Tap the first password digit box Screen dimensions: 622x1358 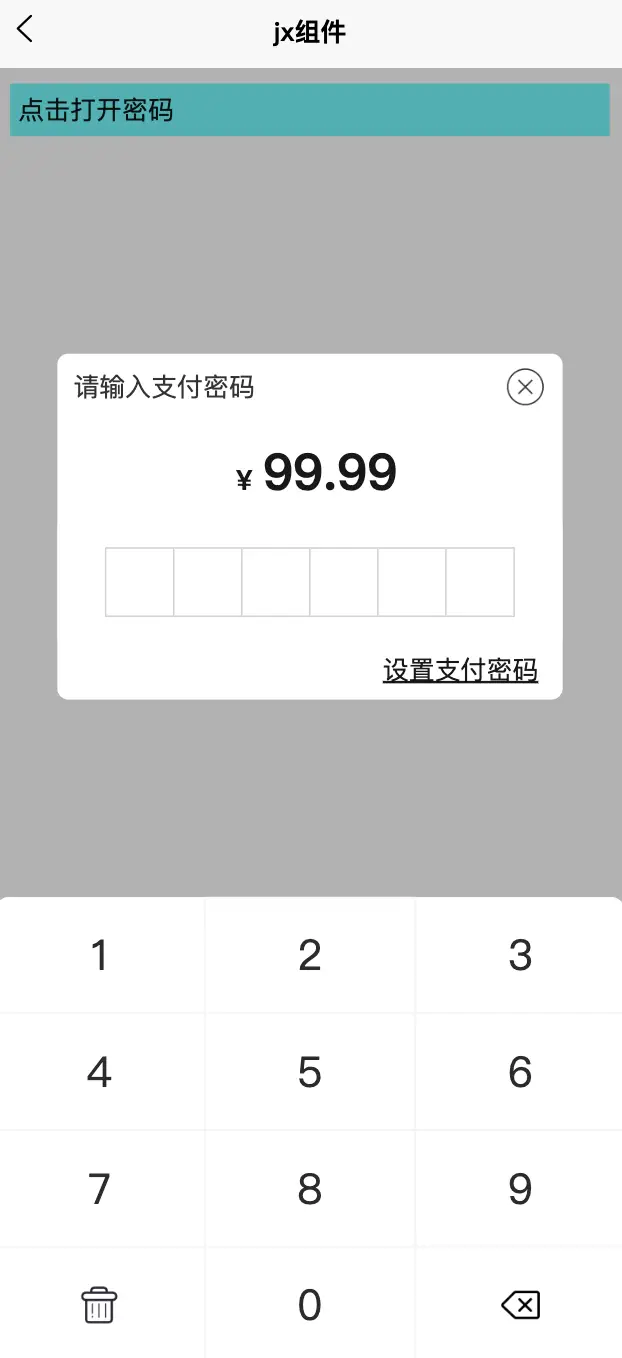click(x=140, y=582)
